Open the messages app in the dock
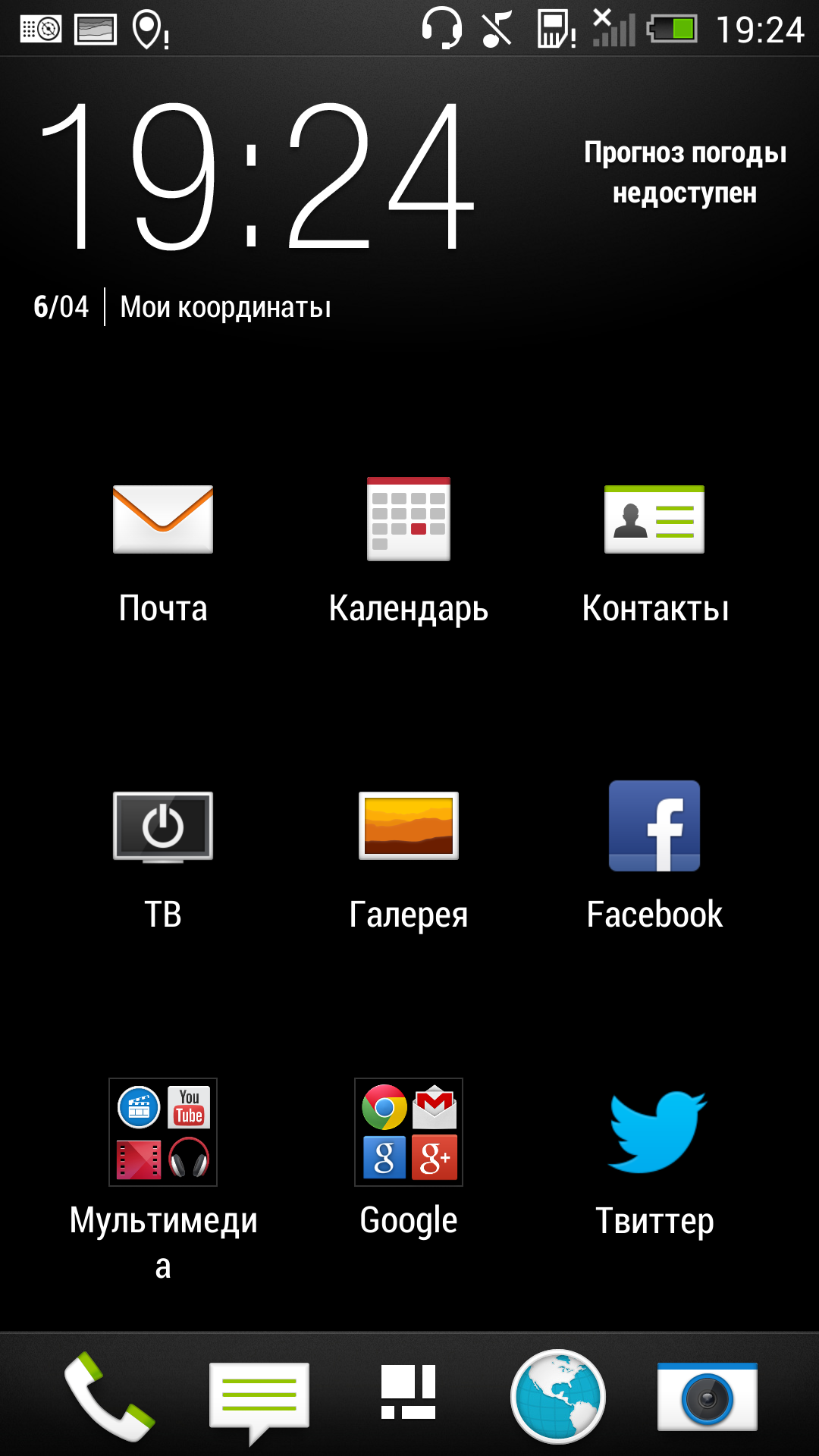819x1456 pixels. click(259, 1397)
